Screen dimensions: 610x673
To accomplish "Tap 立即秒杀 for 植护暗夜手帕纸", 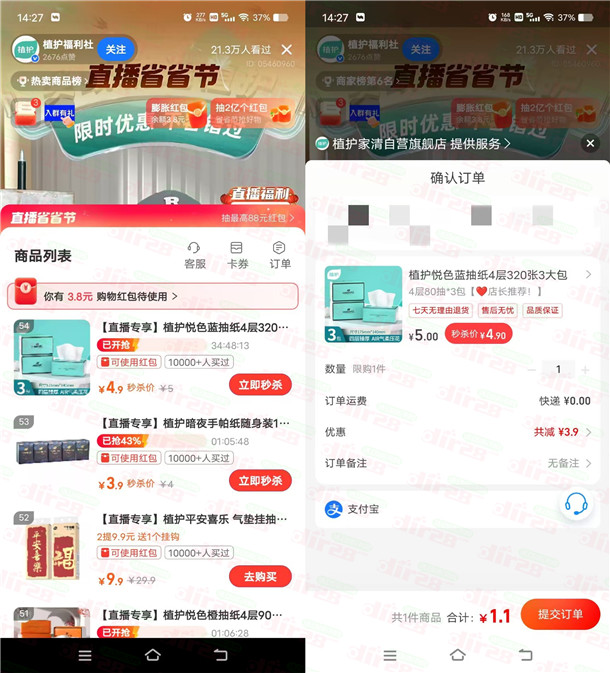I will (x=260, y=481).
